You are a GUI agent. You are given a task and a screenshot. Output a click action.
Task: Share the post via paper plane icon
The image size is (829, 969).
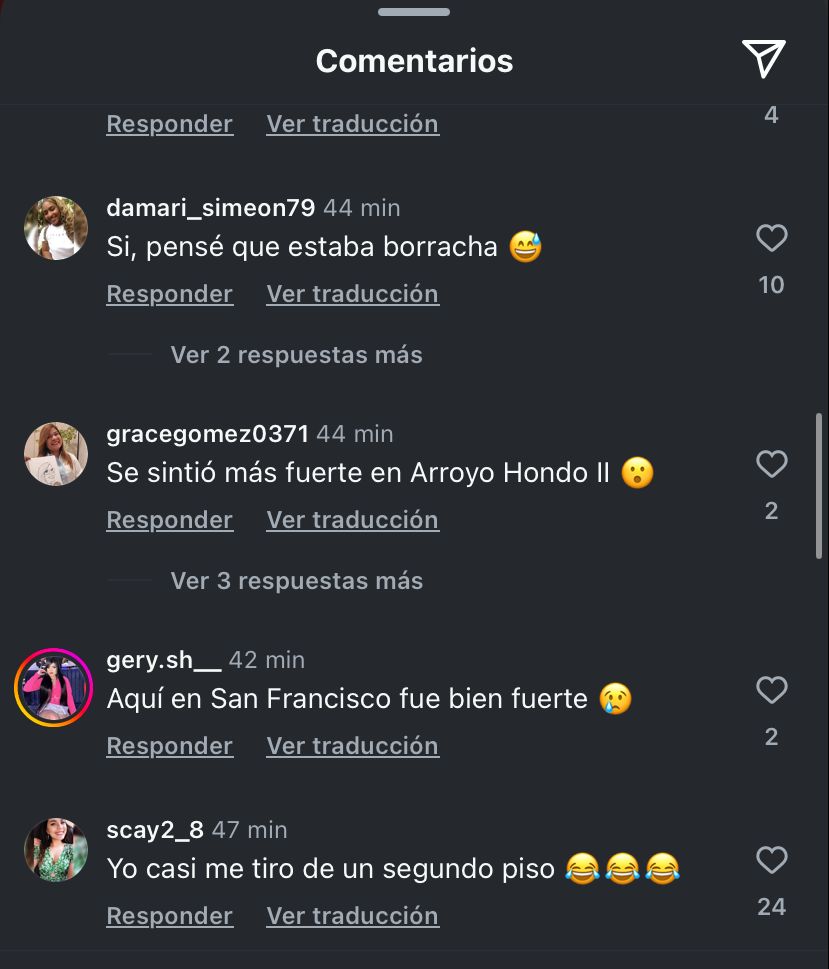(764, 59)
